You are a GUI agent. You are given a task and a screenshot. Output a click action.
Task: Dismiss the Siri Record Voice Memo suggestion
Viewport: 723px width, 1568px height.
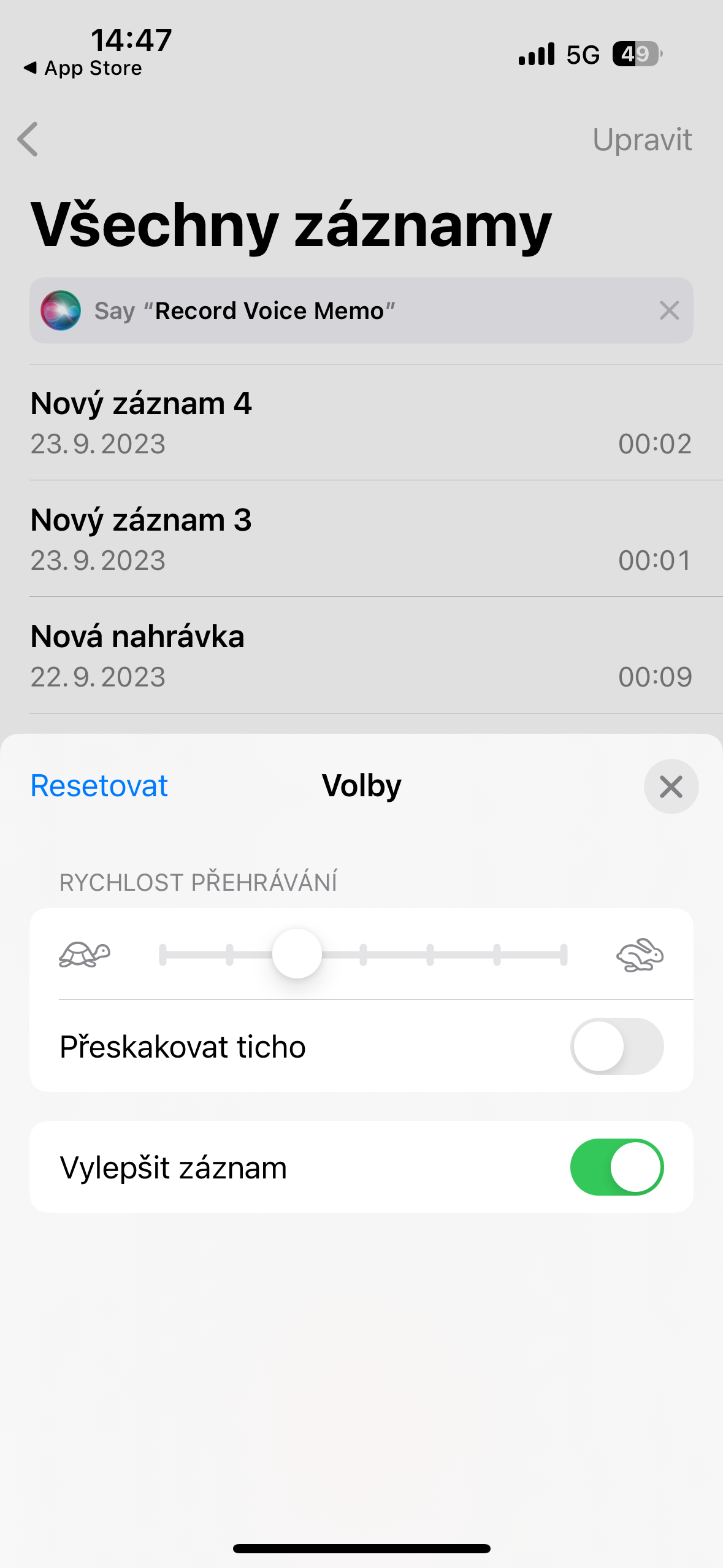click(x=669, y=310)
